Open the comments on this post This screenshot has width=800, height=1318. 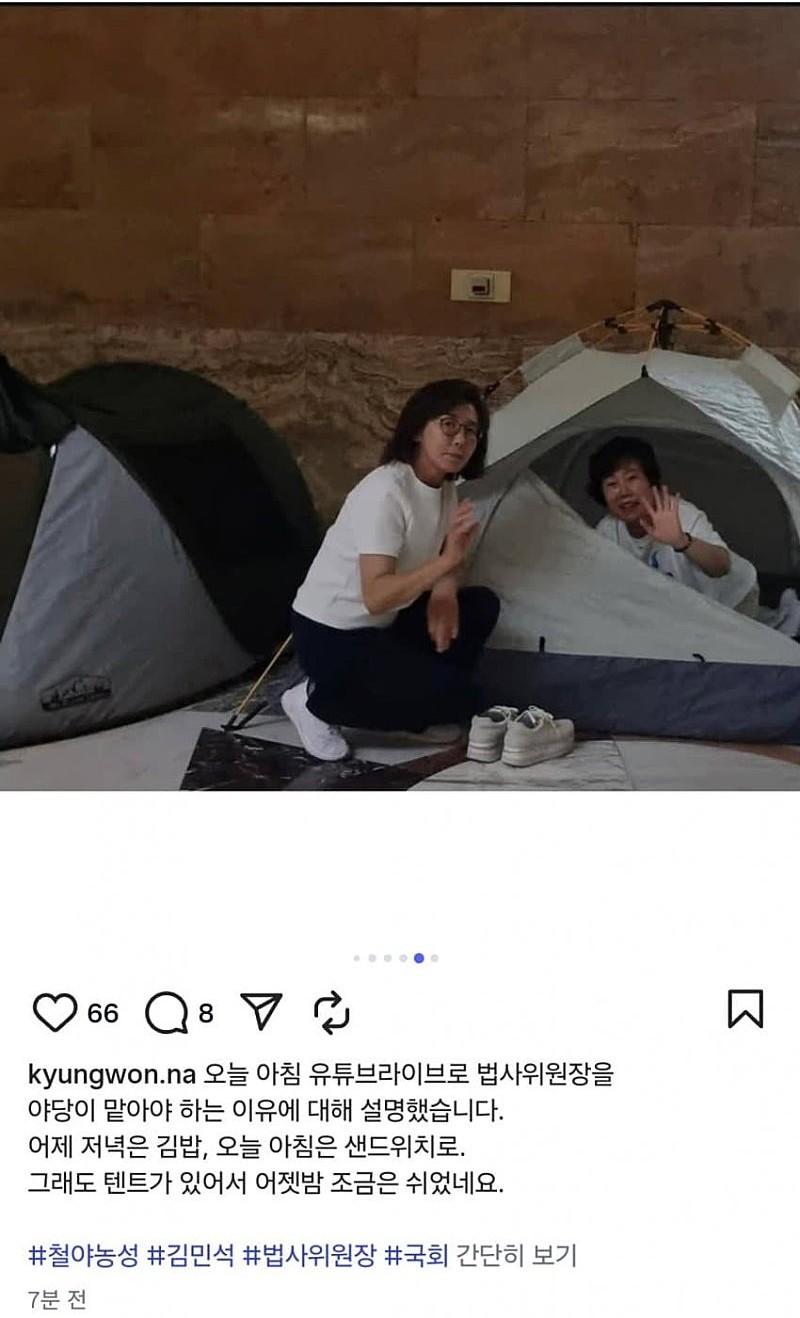tap(166, 1012)
